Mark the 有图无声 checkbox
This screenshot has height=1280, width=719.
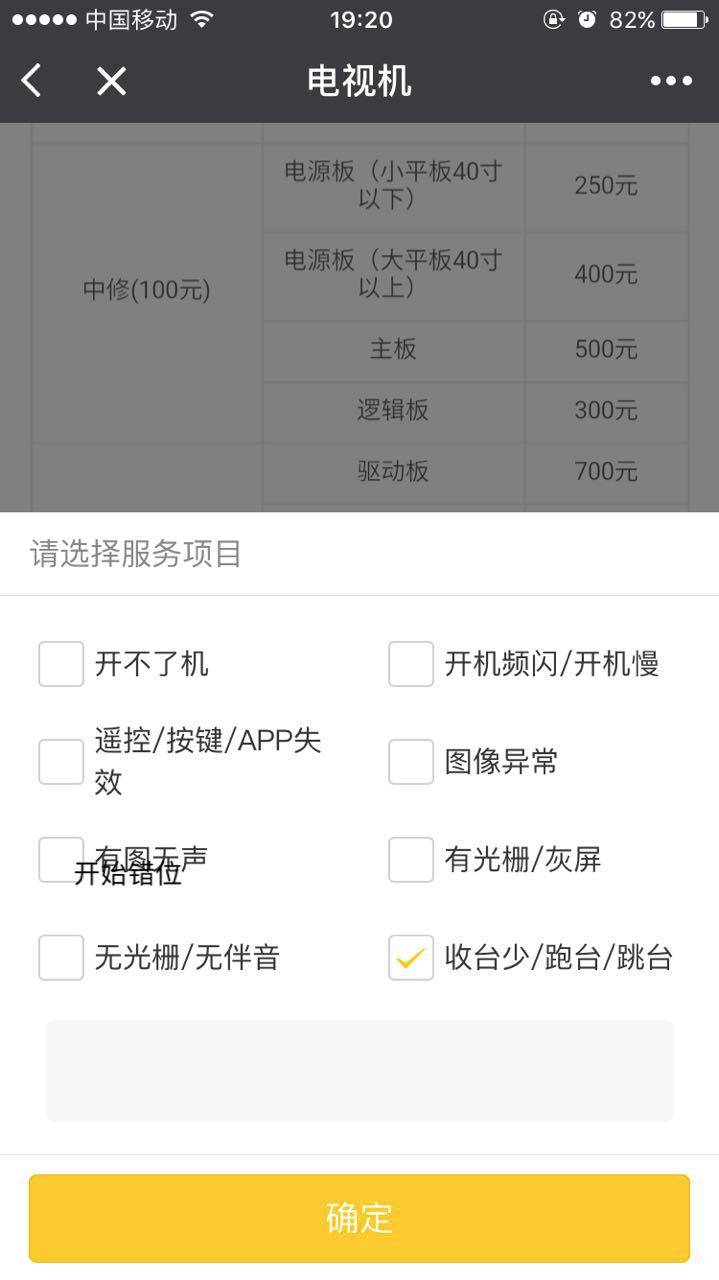pos(61,859)
